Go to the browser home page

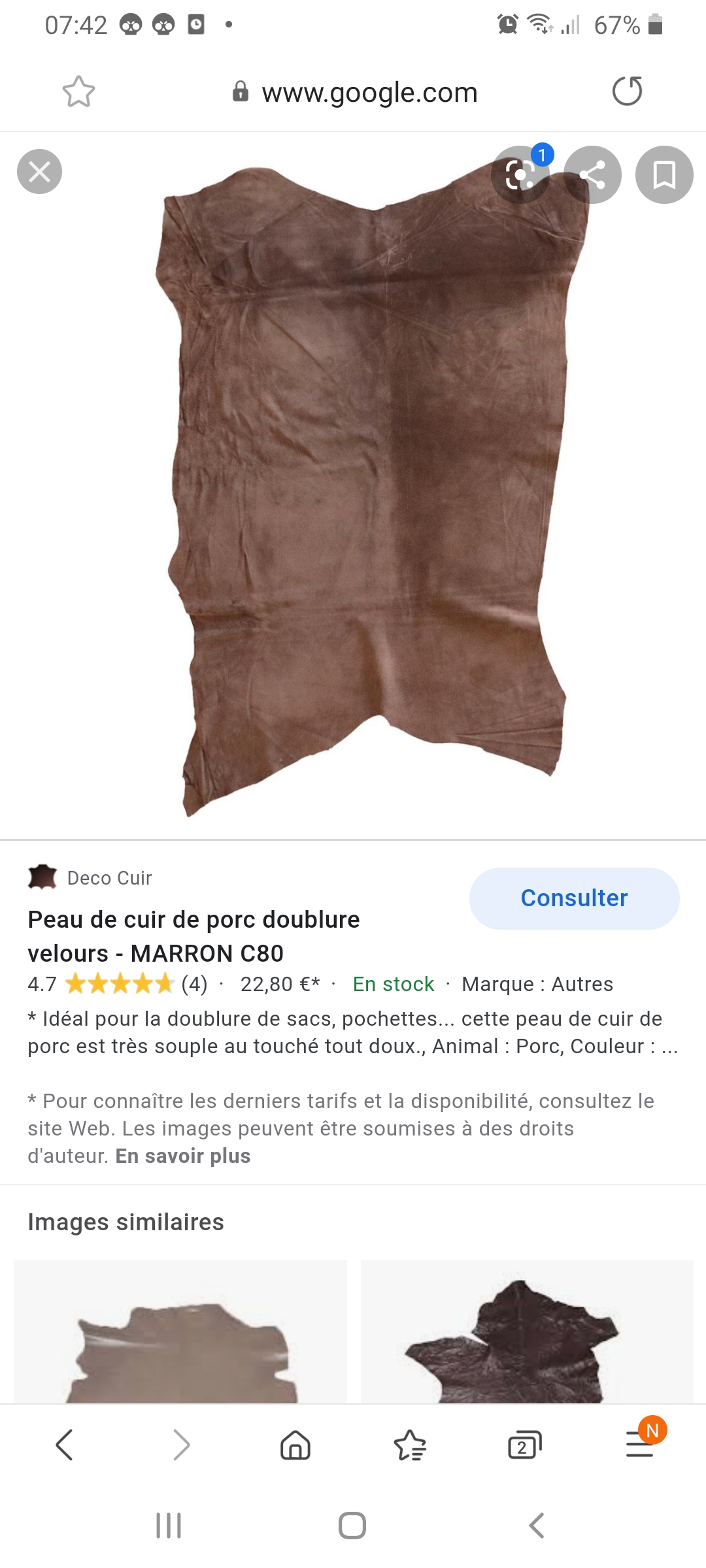tap(295, 1445)
